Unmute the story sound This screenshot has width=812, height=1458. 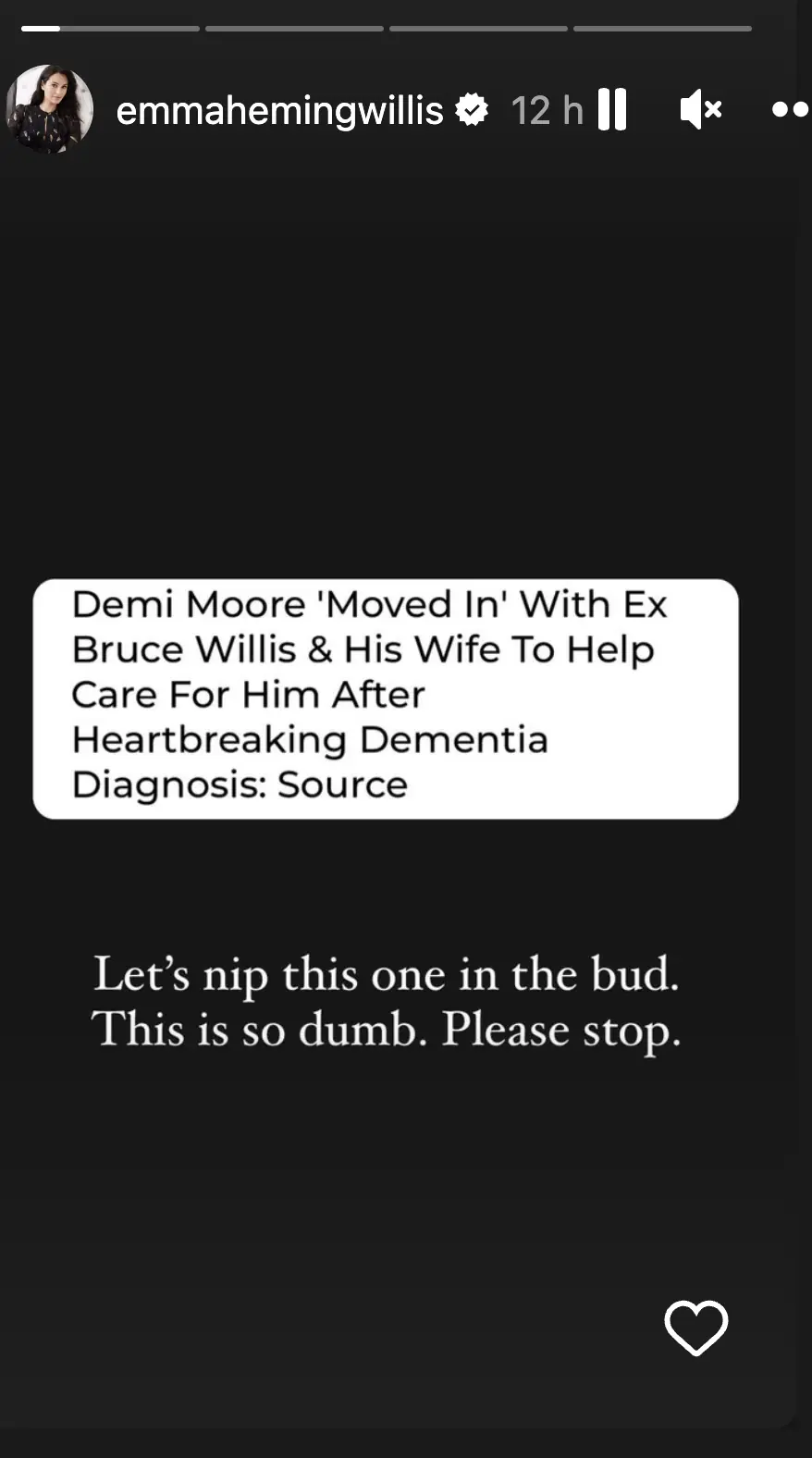[700, 110]
